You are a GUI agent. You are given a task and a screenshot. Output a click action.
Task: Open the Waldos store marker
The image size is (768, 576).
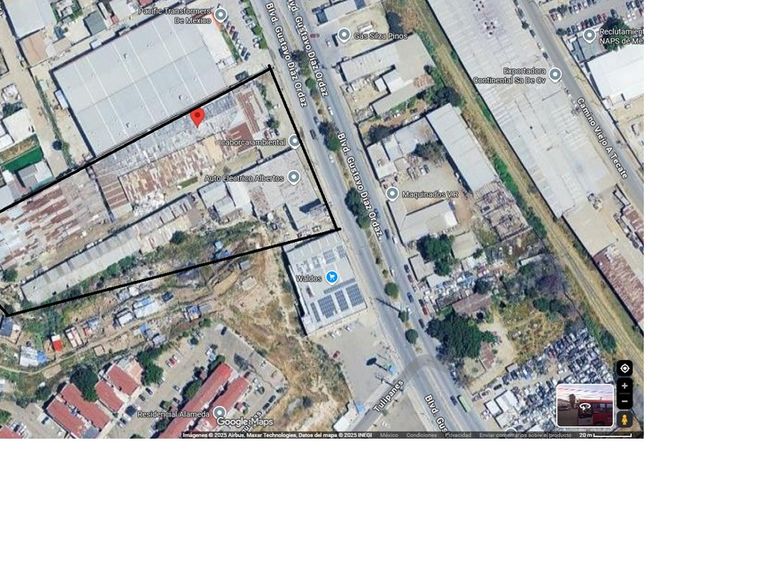pos(332,277)
